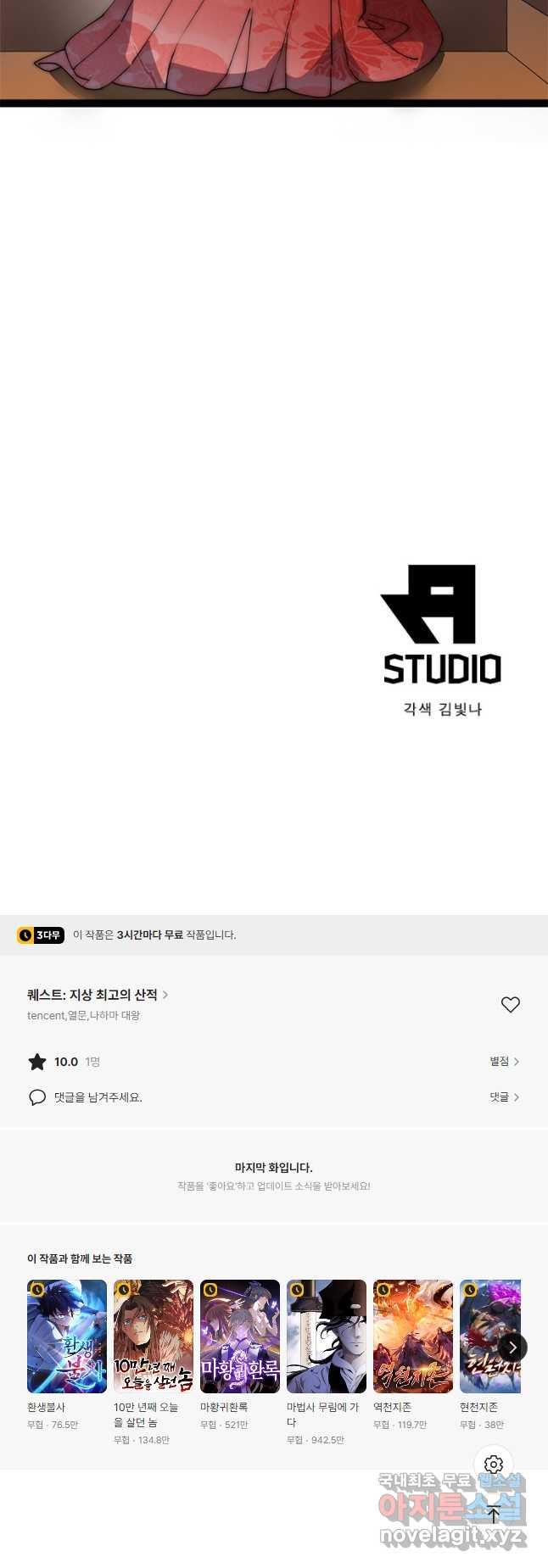The image size is (548, 1568).
Task: Open the 역천지존 thumbnail
Action: 413,1336
